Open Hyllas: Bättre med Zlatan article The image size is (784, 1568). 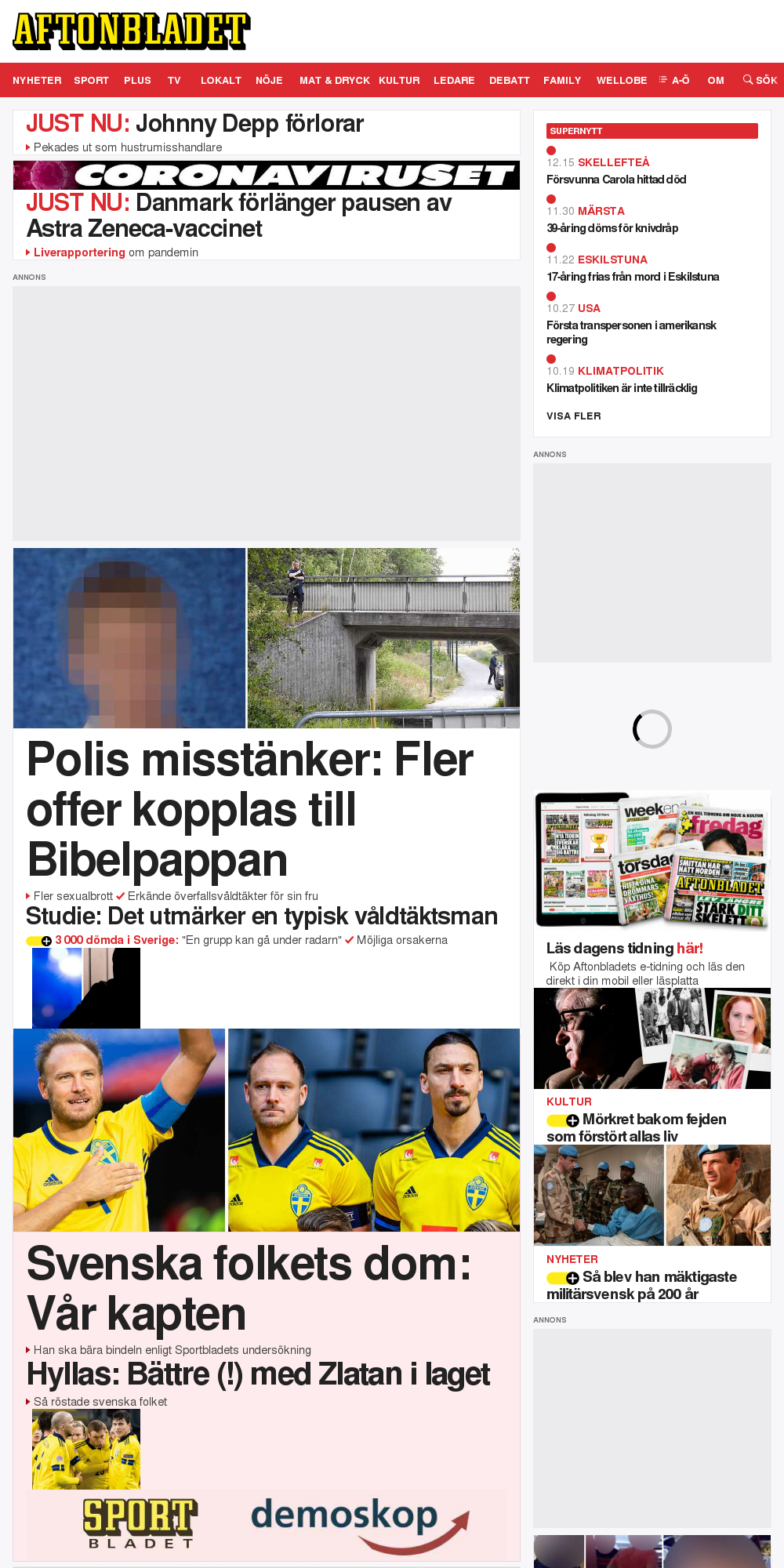pos(258,1374)
